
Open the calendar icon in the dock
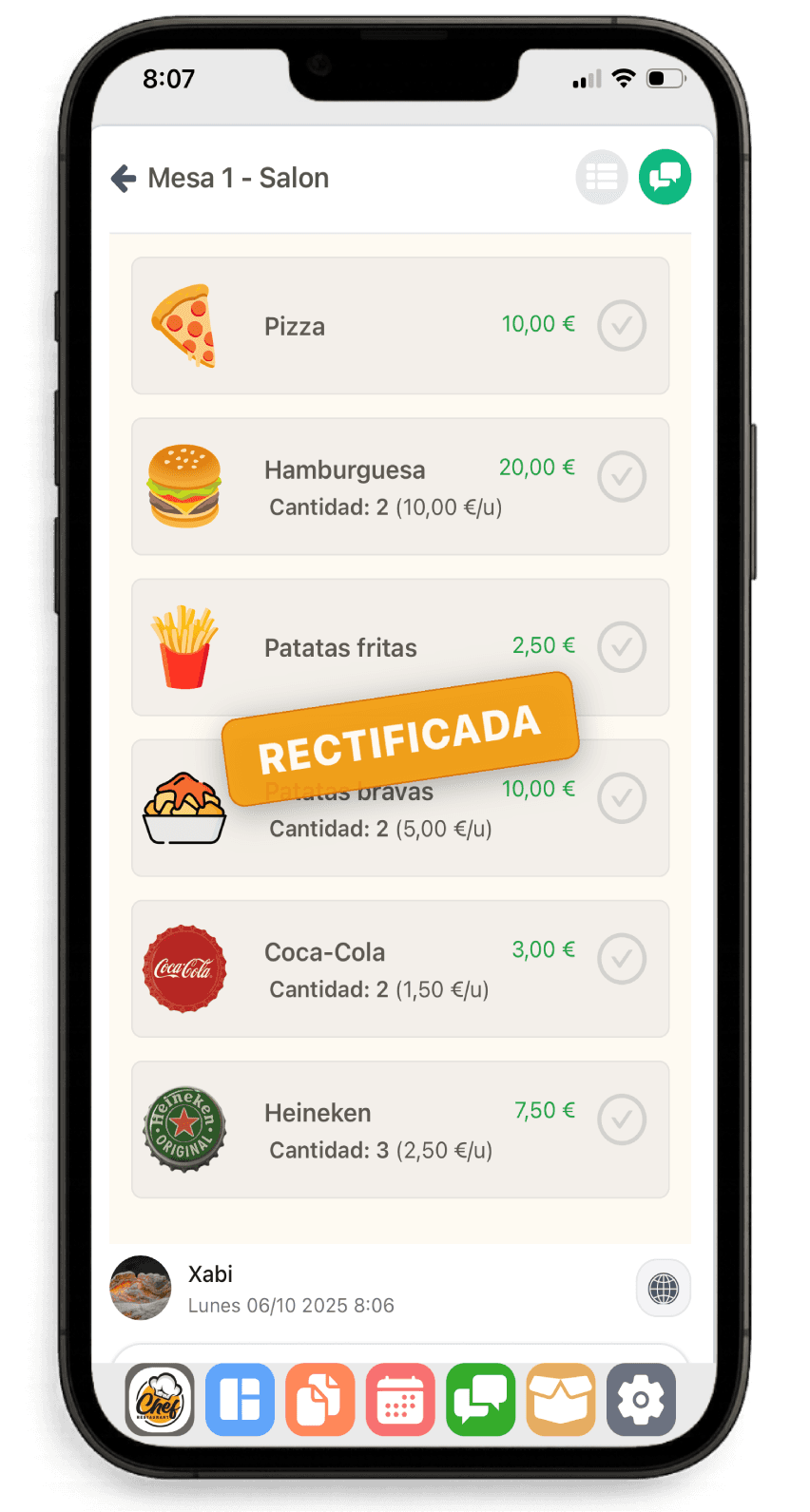[399, 1399]
